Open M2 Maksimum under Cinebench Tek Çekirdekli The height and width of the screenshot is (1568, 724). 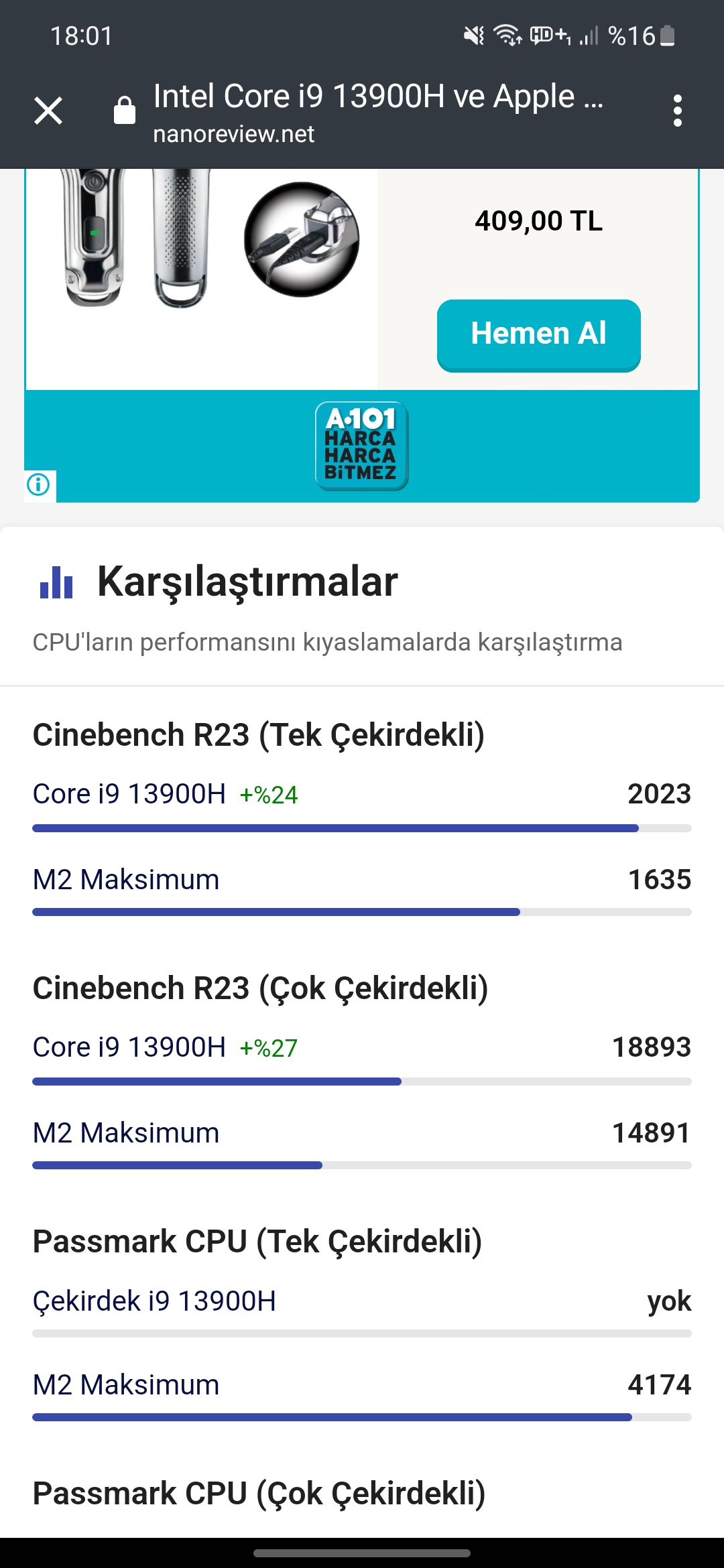(126, 880)
